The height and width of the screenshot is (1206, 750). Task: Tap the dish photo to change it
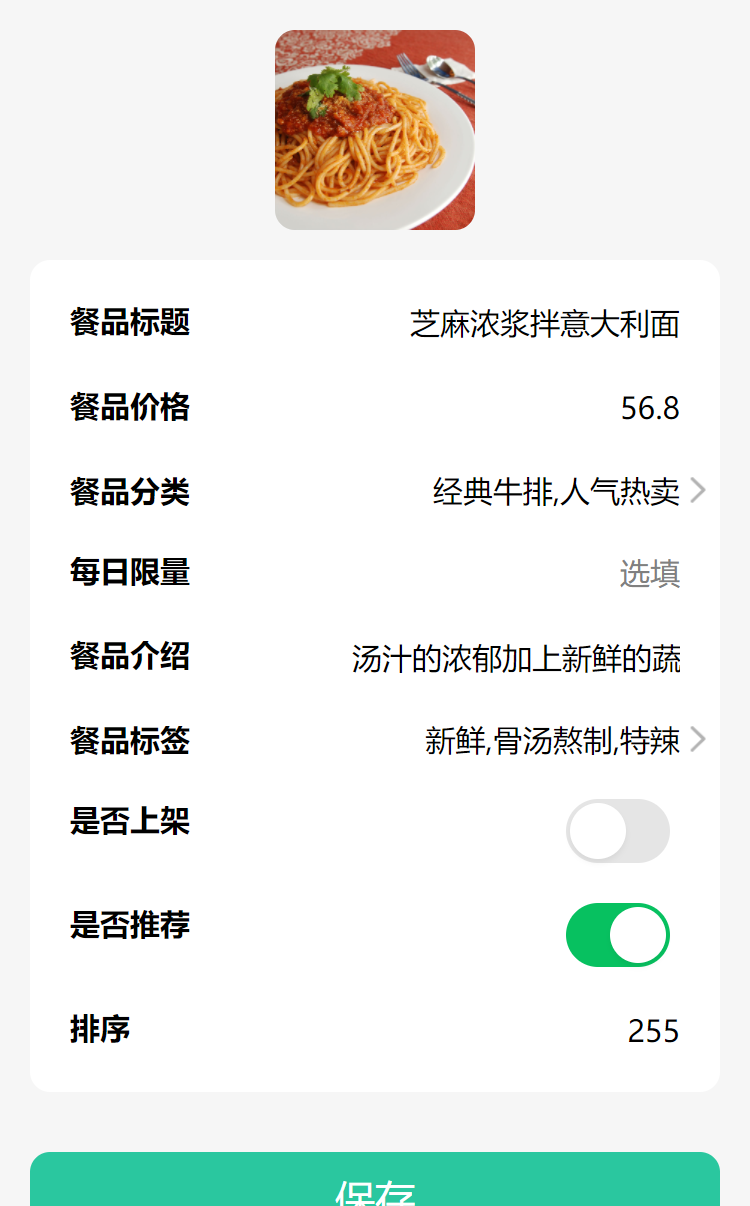pyautogui.click(x=375, y=130)
